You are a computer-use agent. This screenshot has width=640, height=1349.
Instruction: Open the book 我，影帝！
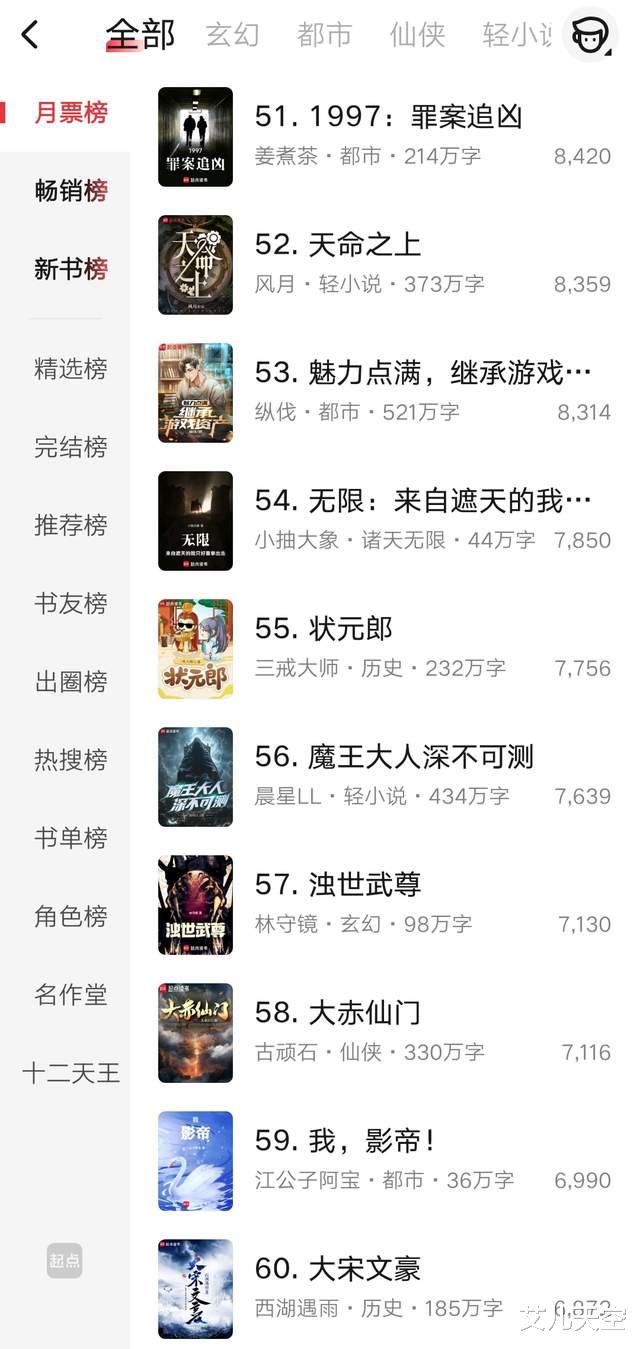345,1141
